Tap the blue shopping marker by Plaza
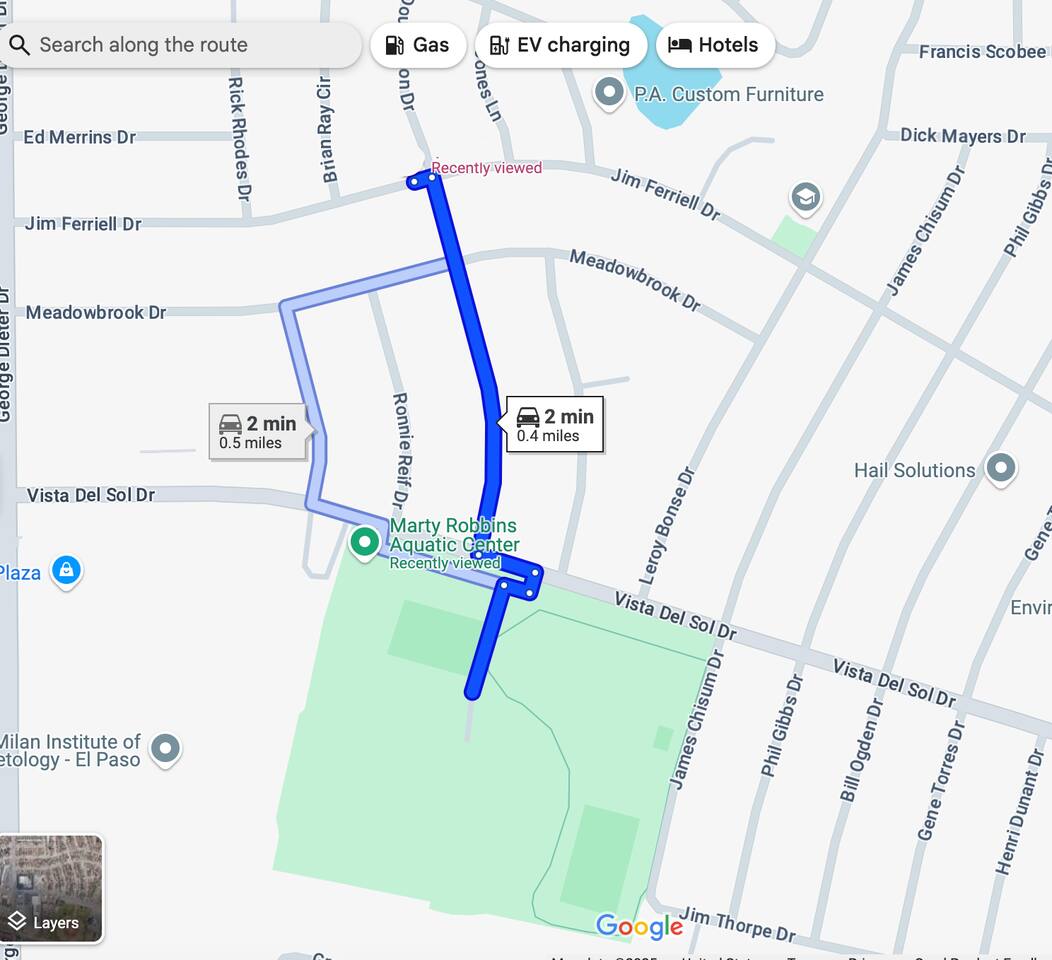The image size is (1052, 960). click(x=66, y=571)
